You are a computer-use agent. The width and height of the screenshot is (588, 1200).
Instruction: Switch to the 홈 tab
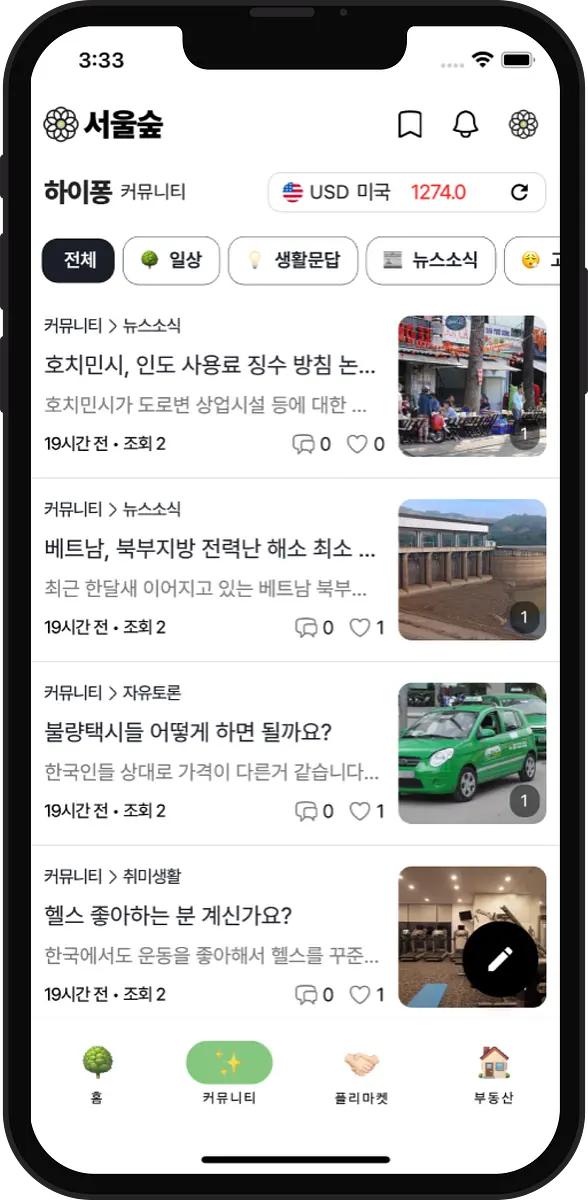(97, 1074)
